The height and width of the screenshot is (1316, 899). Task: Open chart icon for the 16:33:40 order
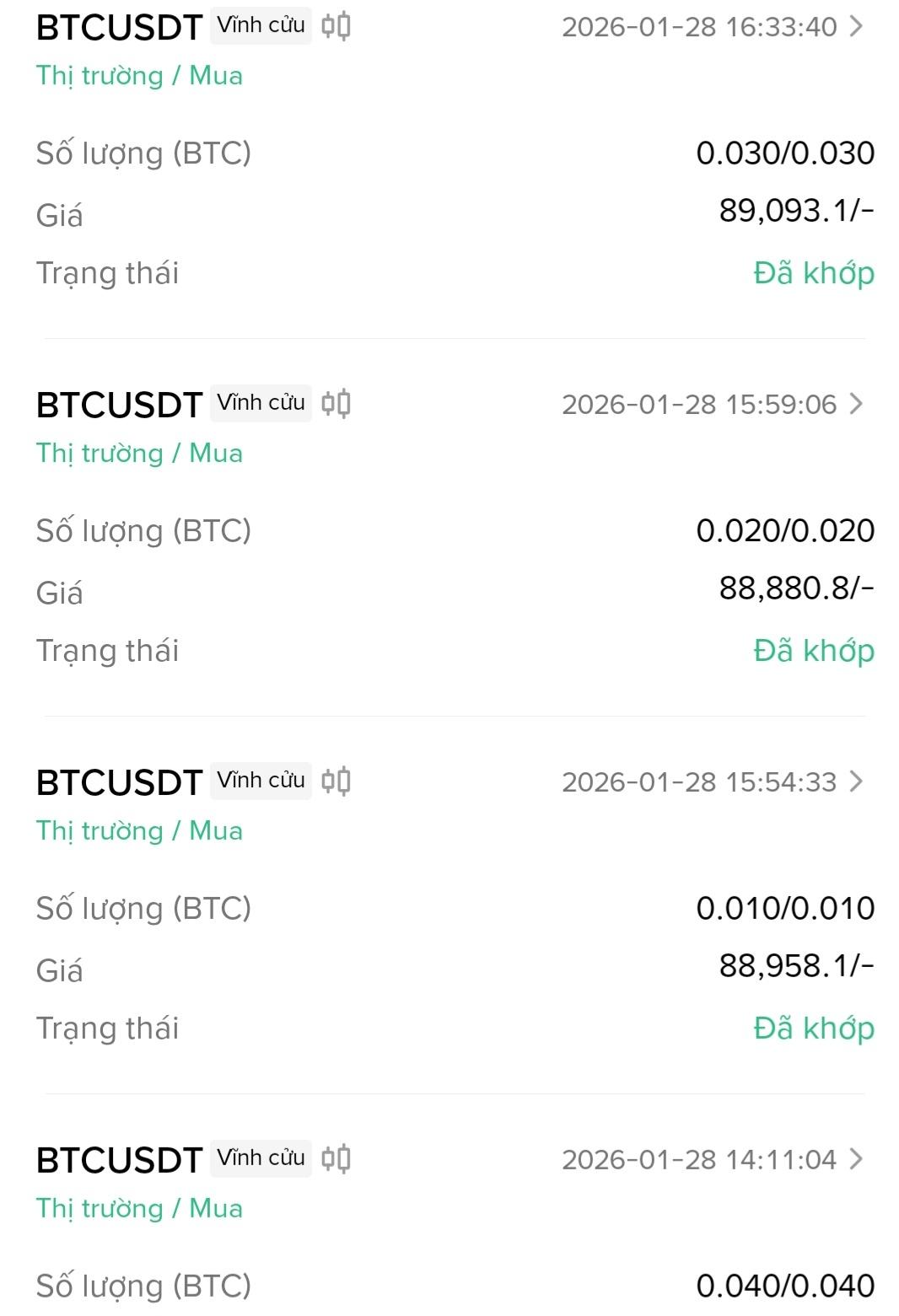(336, 26)
